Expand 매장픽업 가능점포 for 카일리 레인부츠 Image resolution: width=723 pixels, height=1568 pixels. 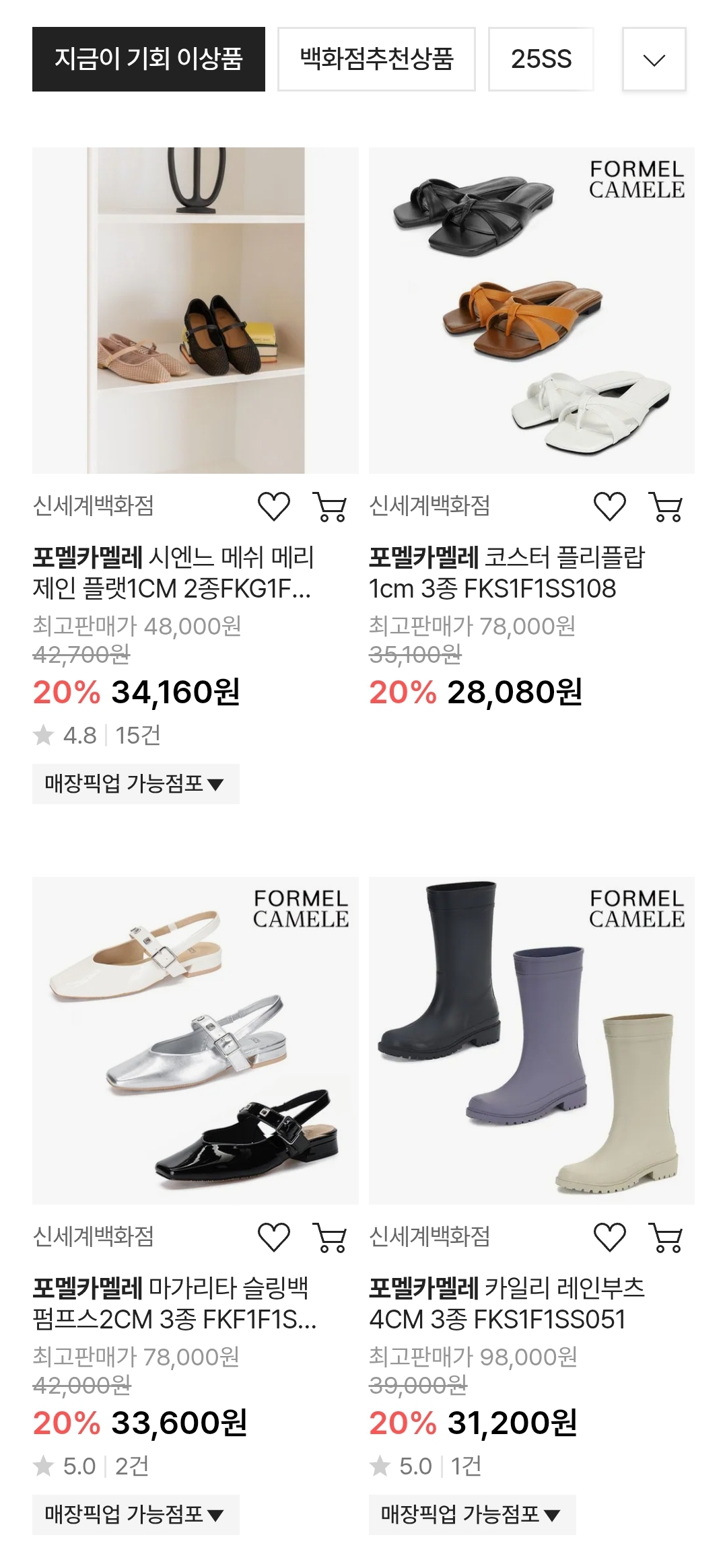tap(472, 1514)
